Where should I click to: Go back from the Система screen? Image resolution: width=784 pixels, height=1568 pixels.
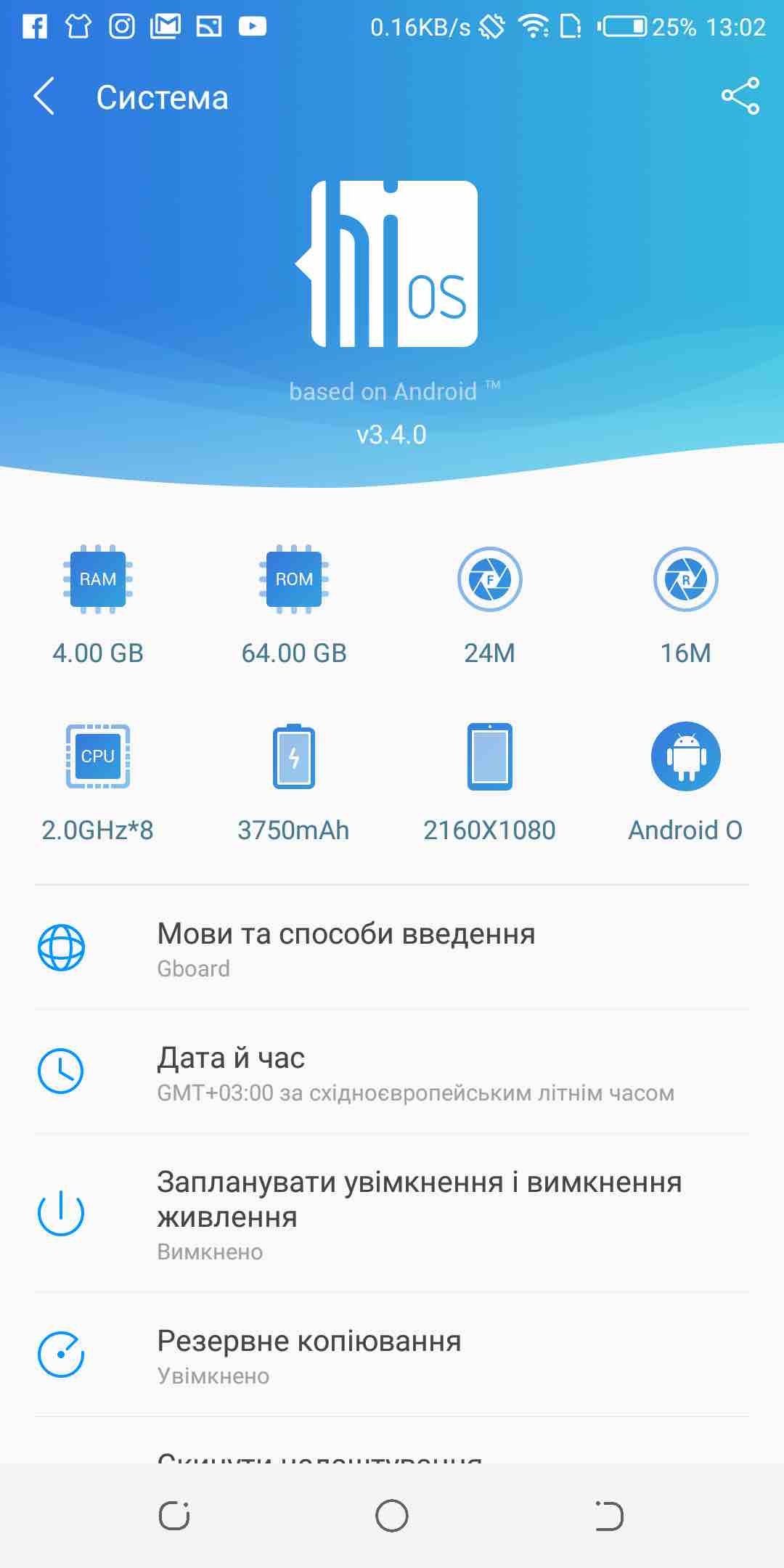[44, 97]
